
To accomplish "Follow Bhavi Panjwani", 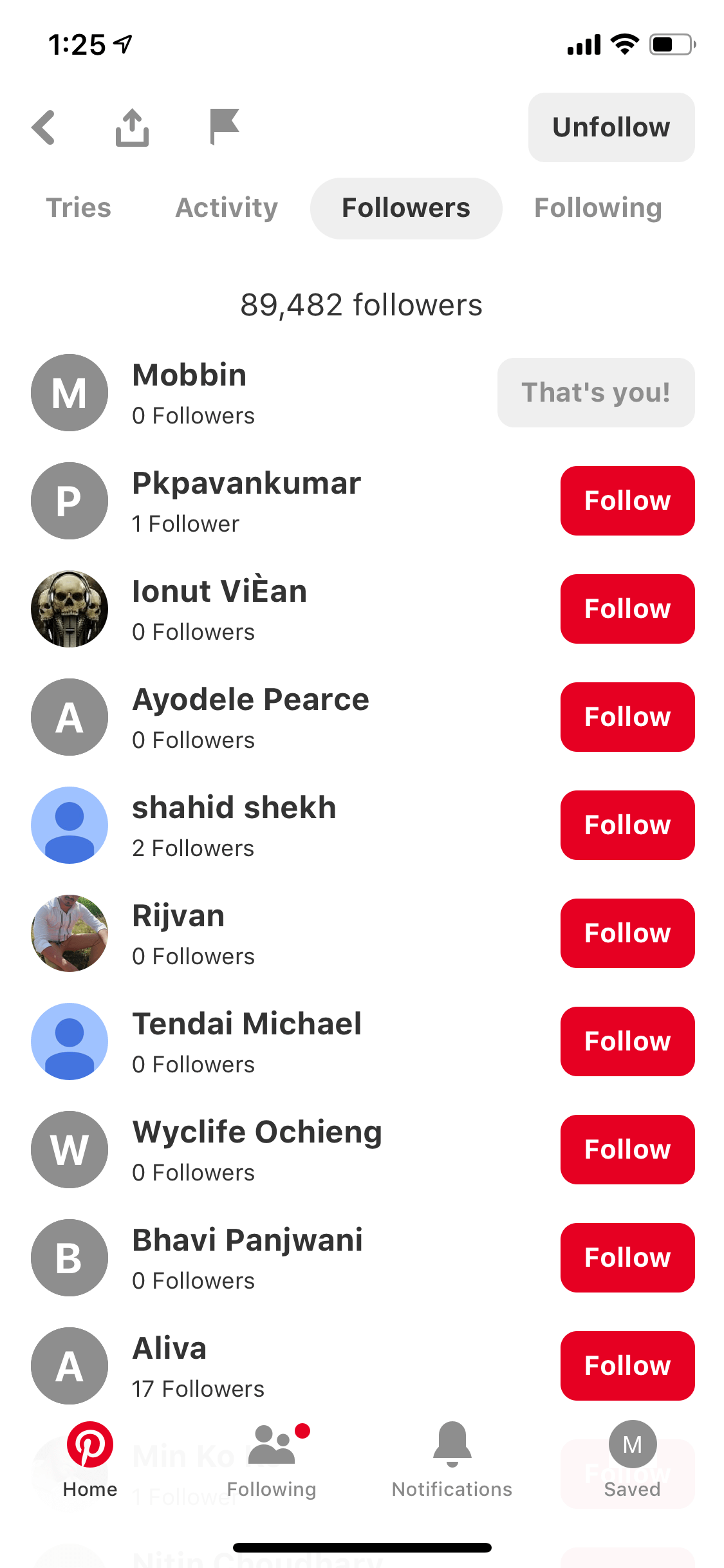I will [x=627, y=1258].
